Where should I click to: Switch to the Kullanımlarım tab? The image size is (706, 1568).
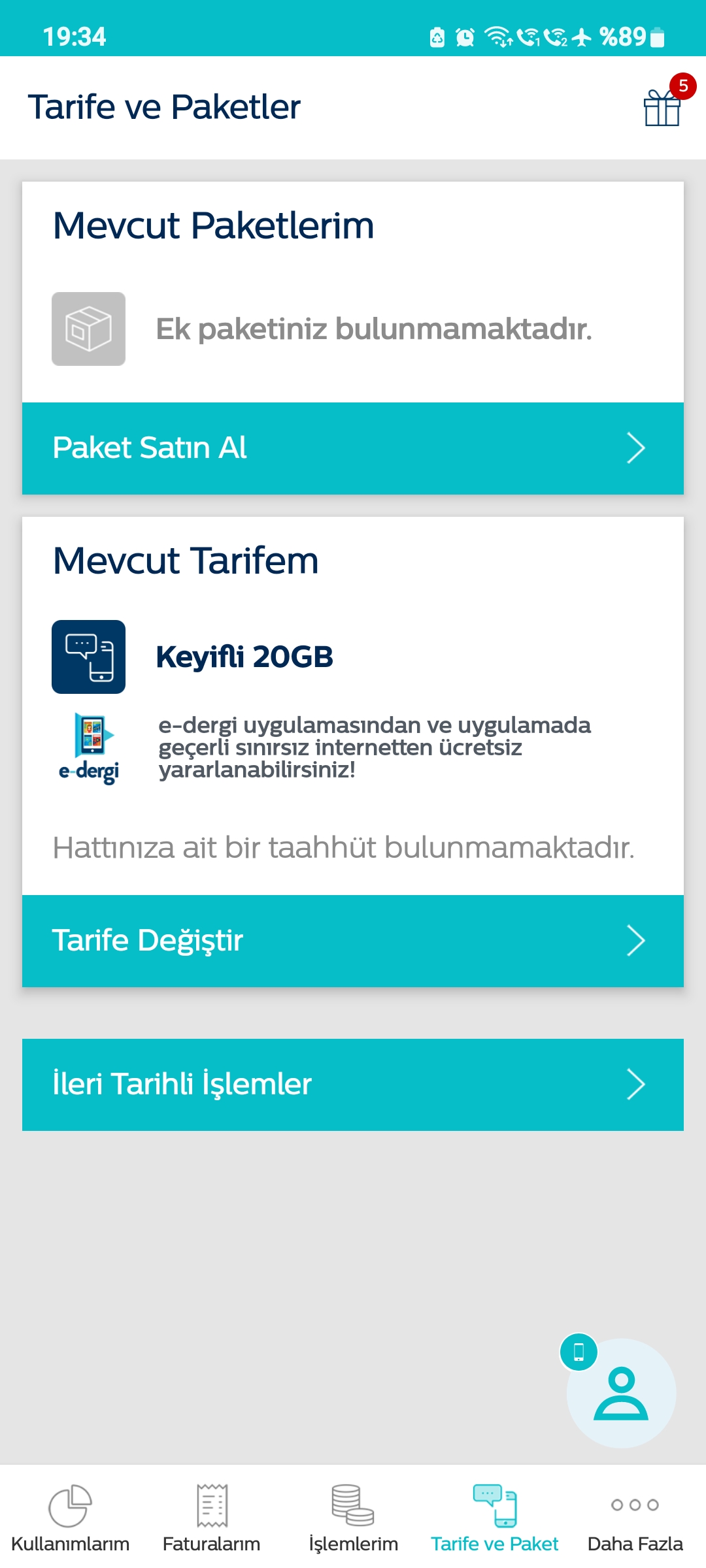click(71, 1517)
